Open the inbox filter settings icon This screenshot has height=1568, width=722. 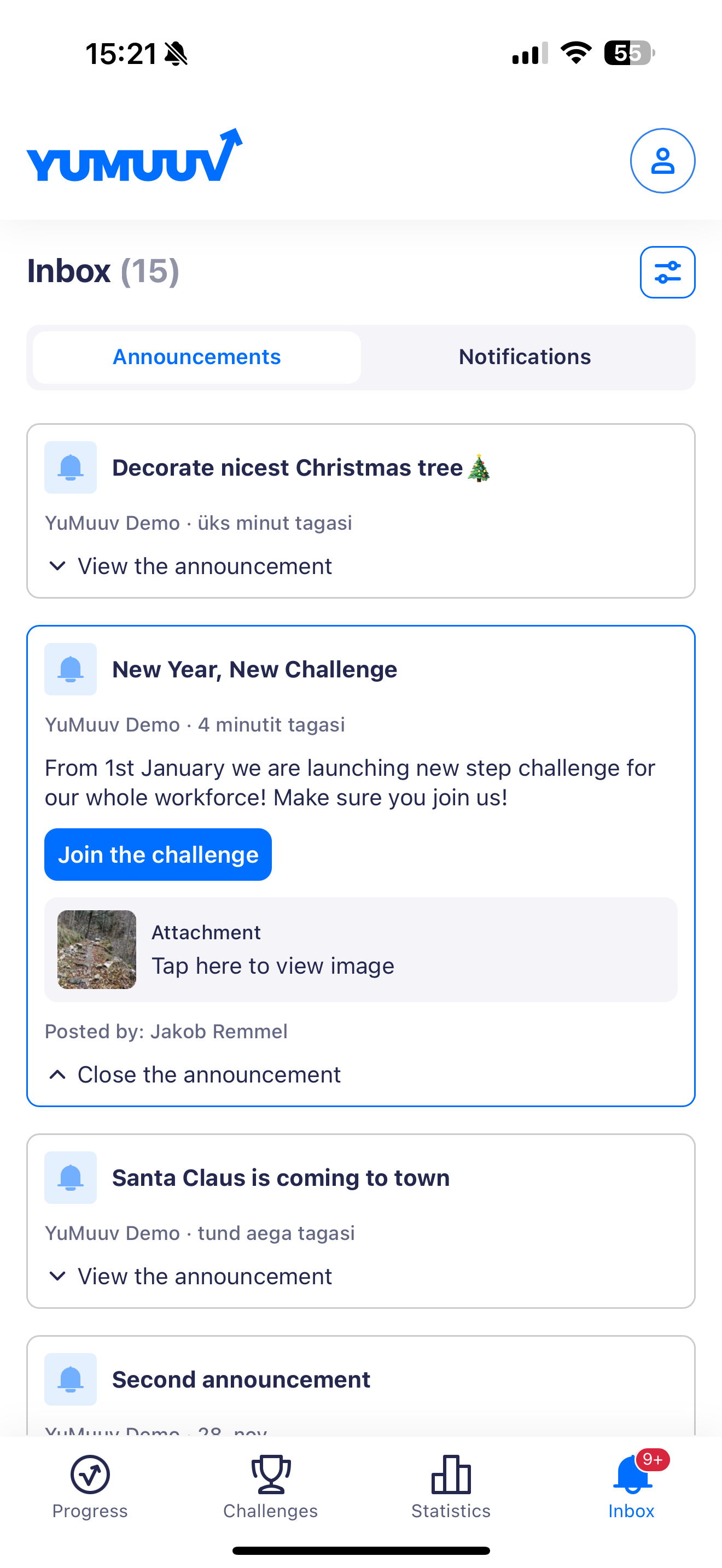point(667,272)
